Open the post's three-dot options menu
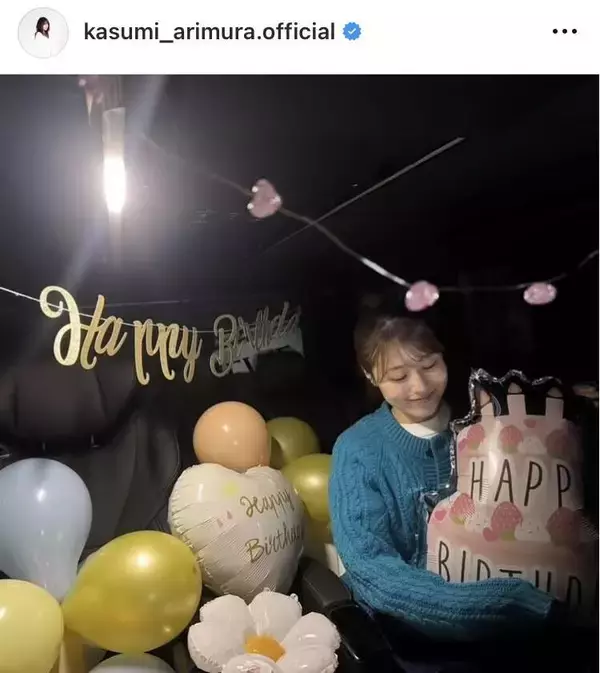This screenshot has height=673, width=600. point(564,32)
